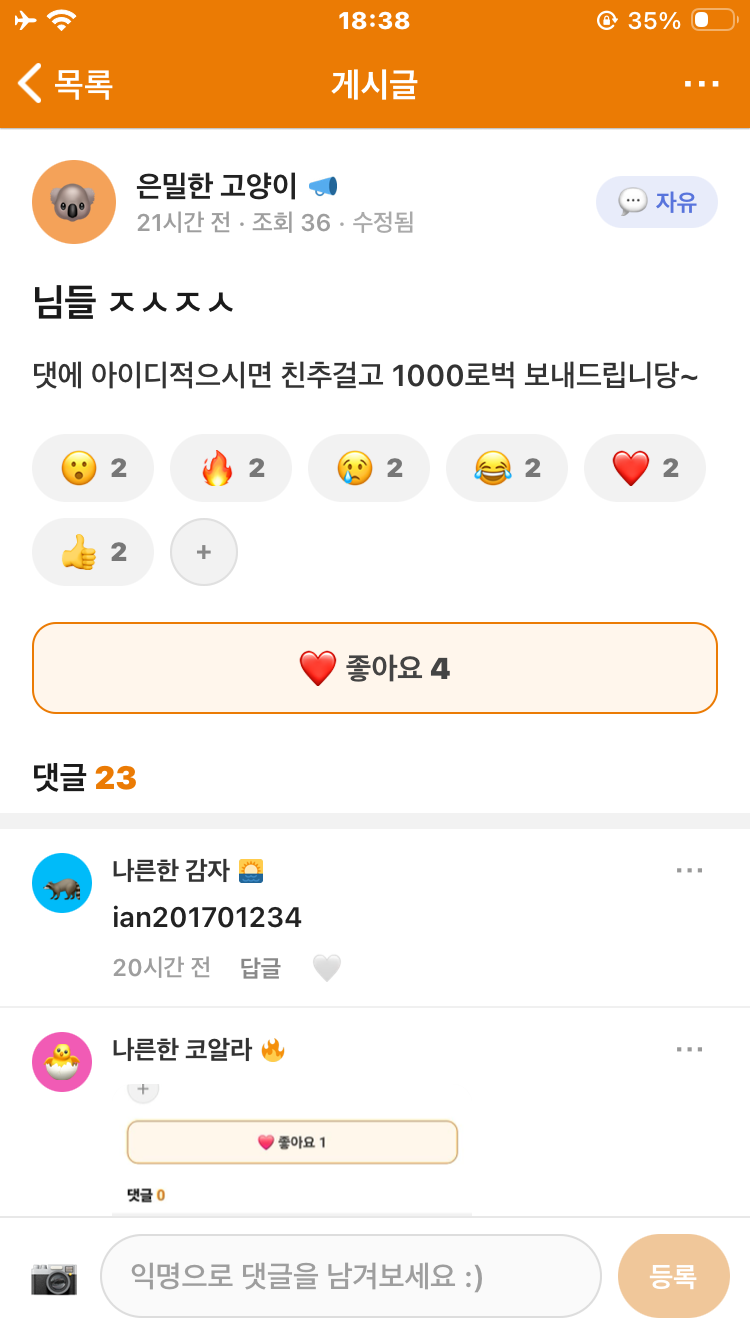React with the laughing tears emoji
This screenshot has height=1334, width=750.
pyautogui.click(x=507, y=467)
